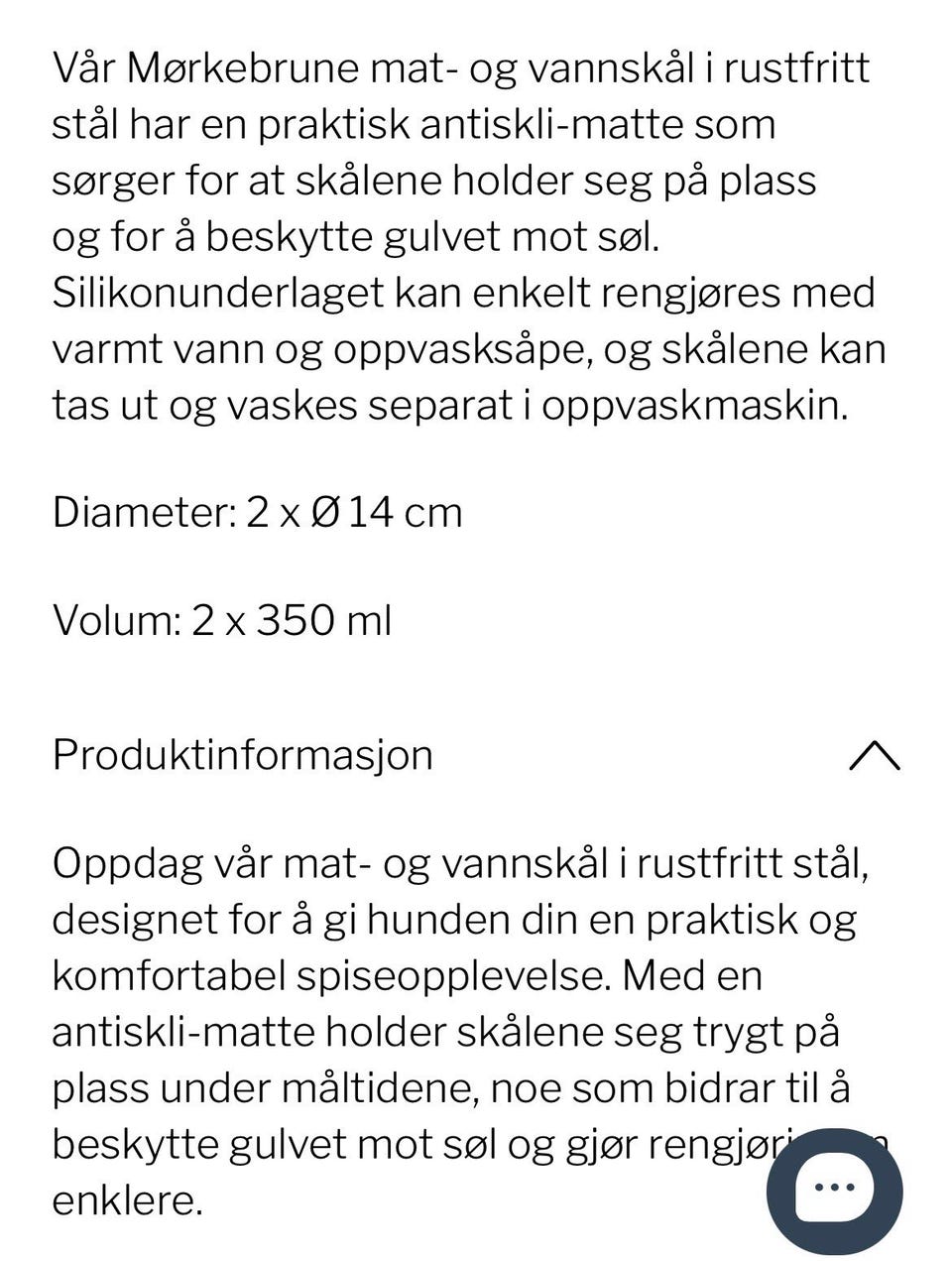
Task: Select the Produktinformasjon section heading
Action: (242, 756)
